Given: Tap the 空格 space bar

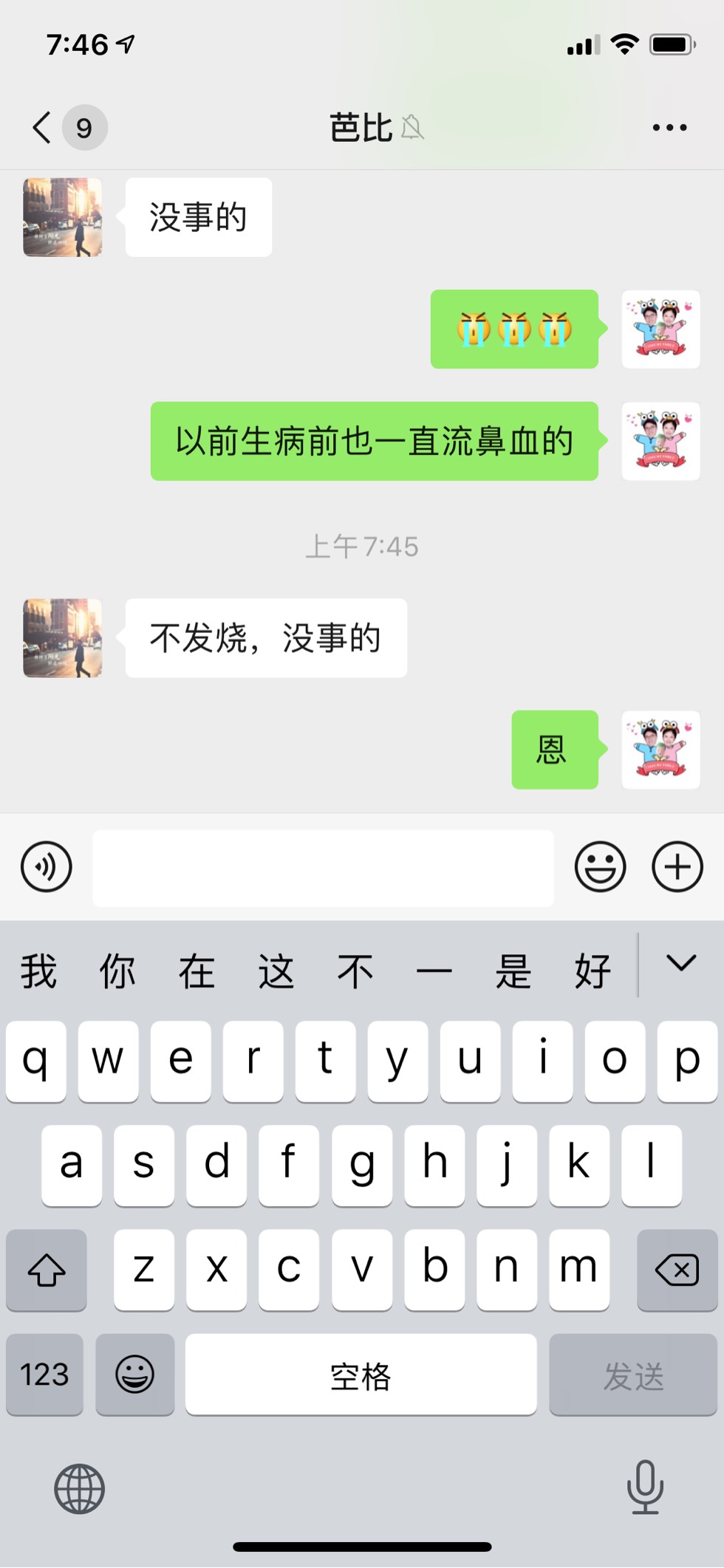Looking at the screenshot, I should [x=361, y=1374].
